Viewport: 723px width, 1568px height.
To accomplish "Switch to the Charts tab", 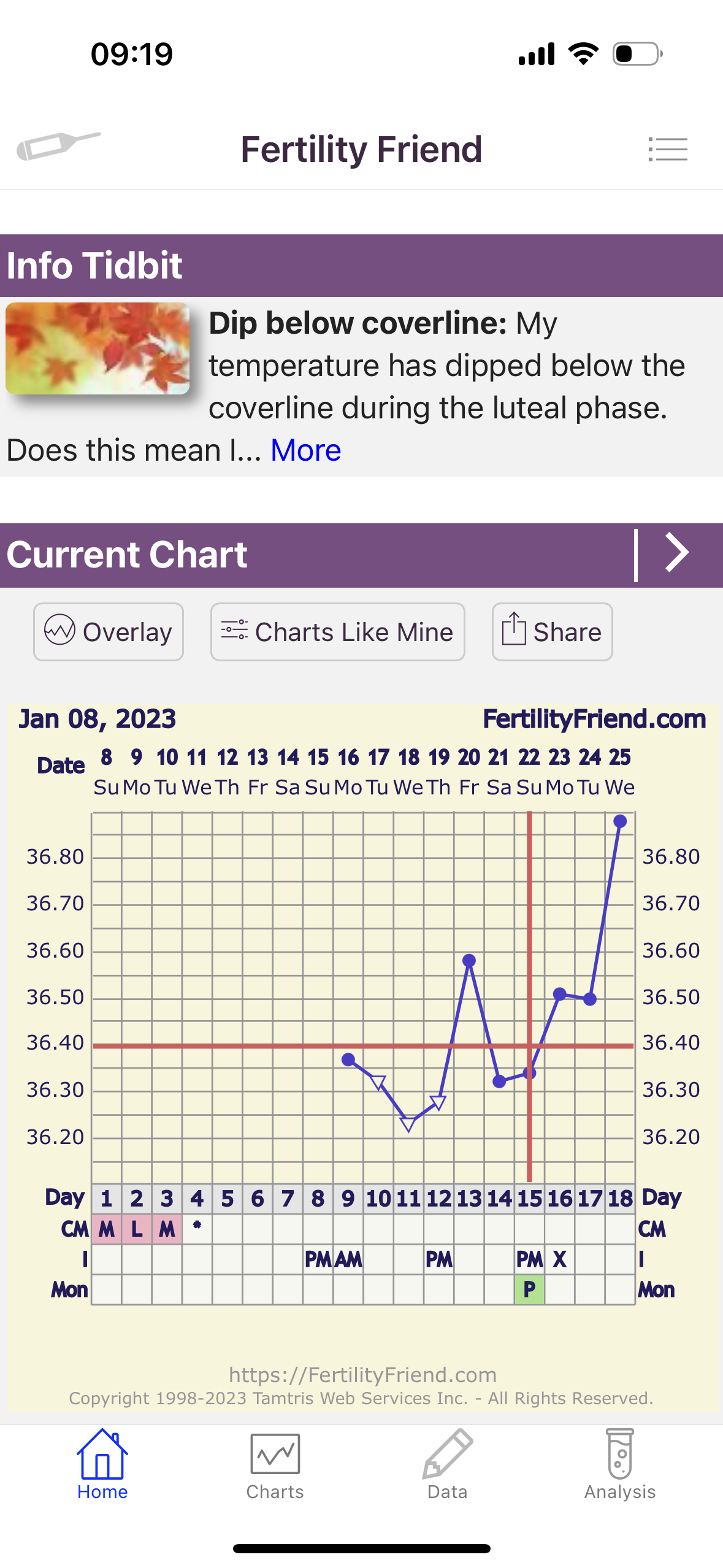I will (x=275, y=1465).
